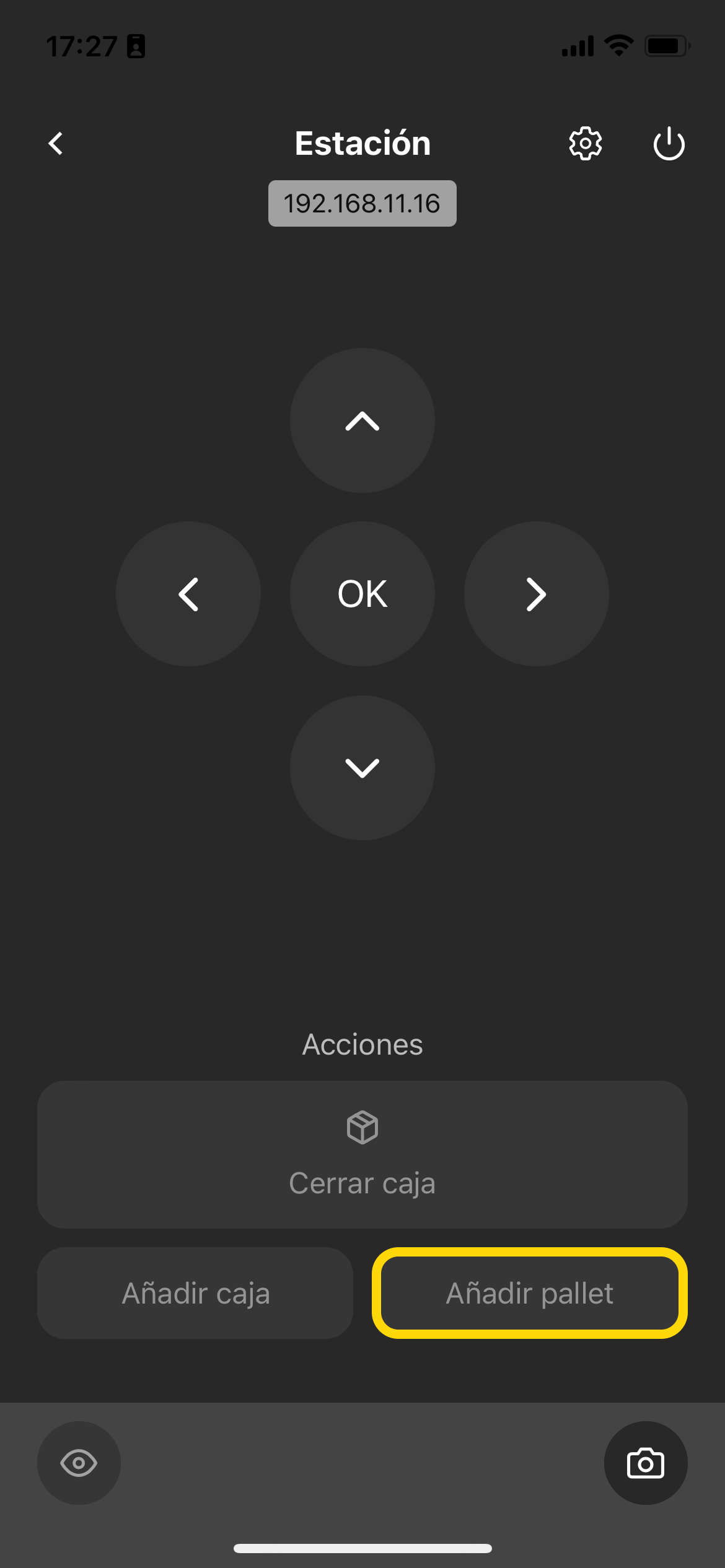Confirm with the OK button
This screenshot has width=725, height=1568.
point(362,594)
